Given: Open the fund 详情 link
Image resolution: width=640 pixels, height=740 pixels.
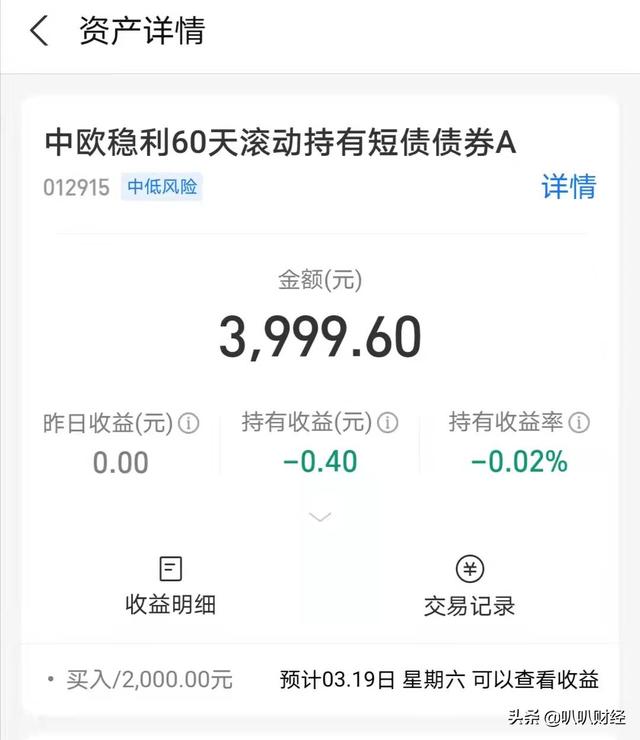Looking at the screenshot, I should click(x=568, y=187).
